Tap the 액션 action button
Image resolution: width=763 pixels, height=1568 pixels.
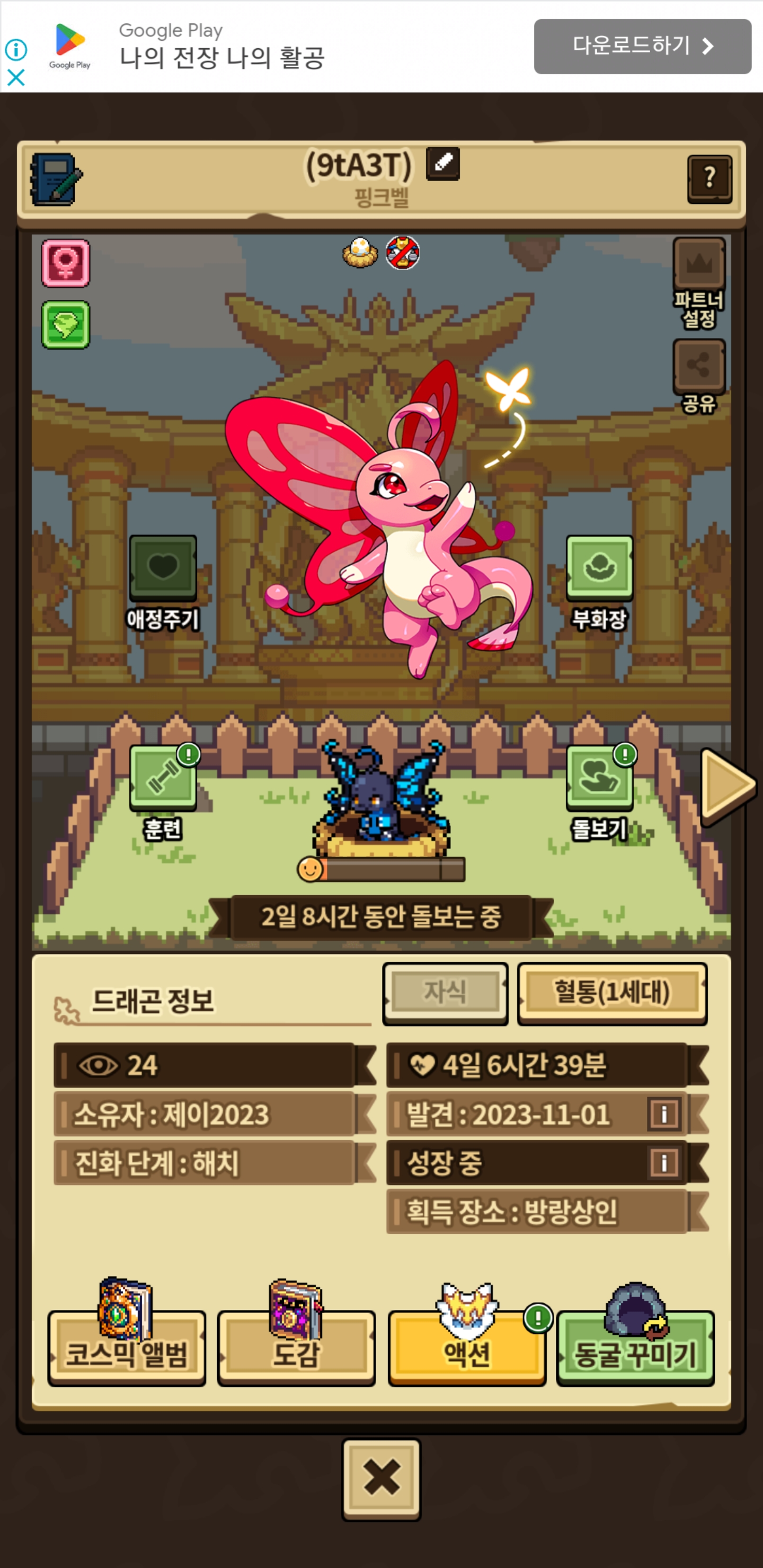coord(466,1348)
